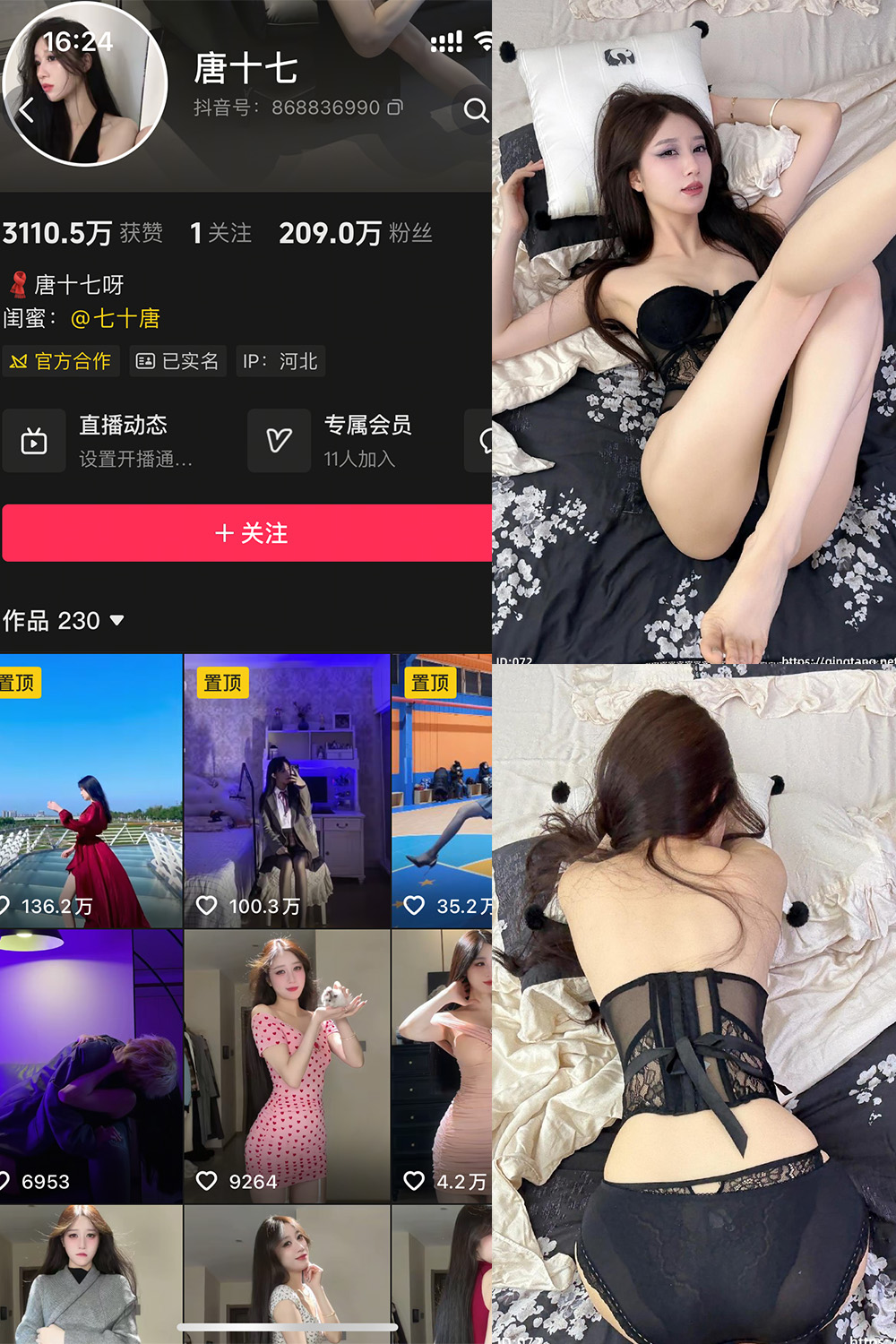Open the 作品 230 sort dropdown
Viewport: 896px width, 1344px height.
pos(117,620)
